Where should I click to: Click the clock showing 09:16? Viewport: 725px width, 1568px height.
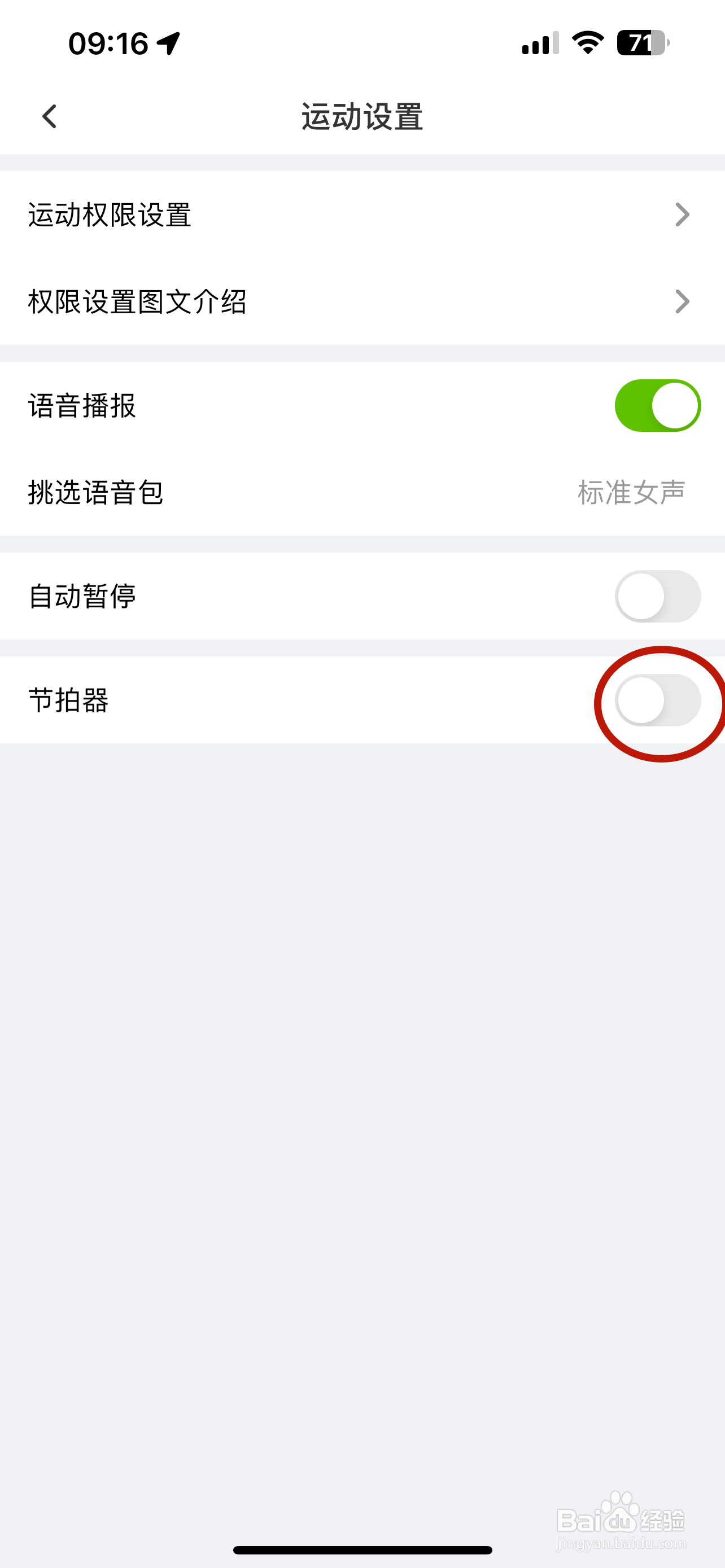(x=107, y=42)
